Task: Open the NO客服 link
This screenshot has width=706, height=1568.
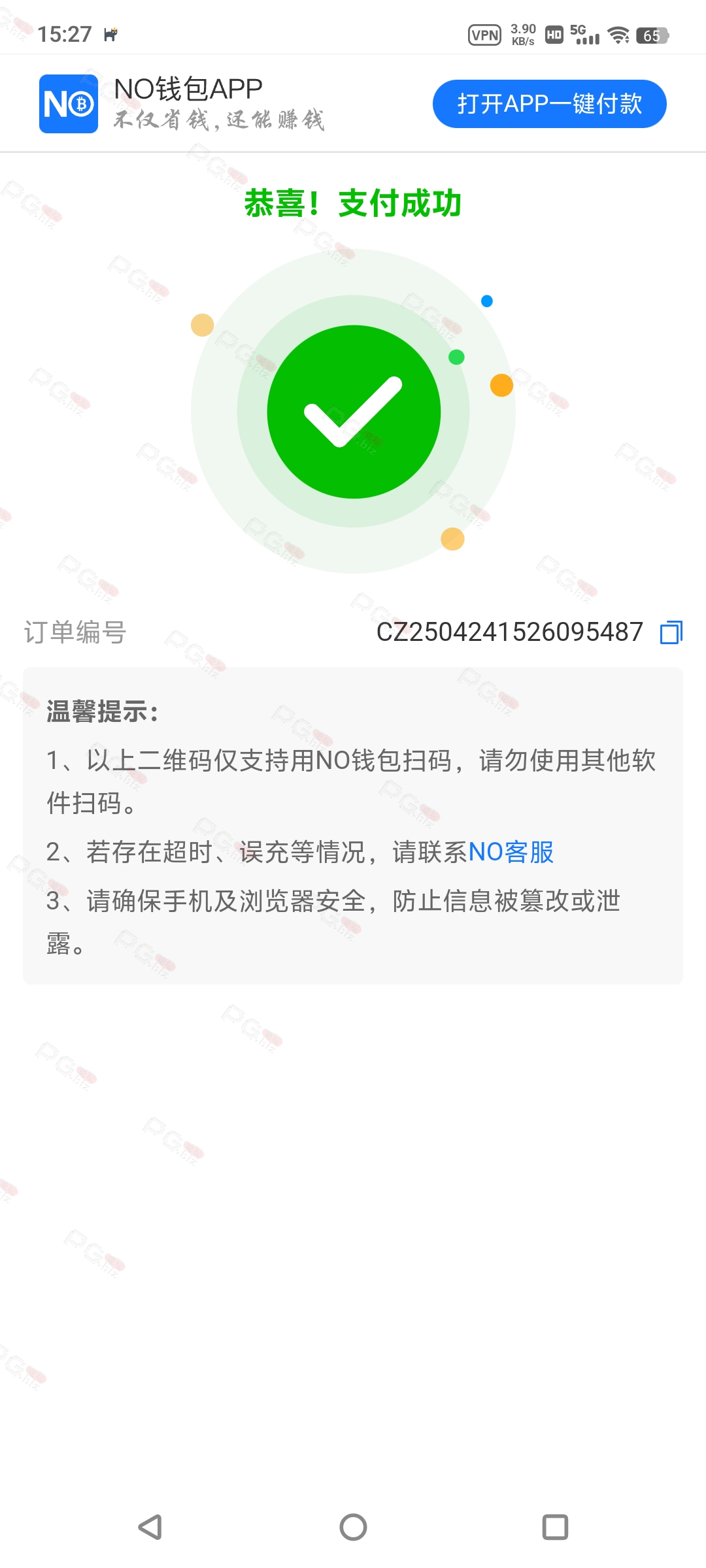Action: pos(511,852)
